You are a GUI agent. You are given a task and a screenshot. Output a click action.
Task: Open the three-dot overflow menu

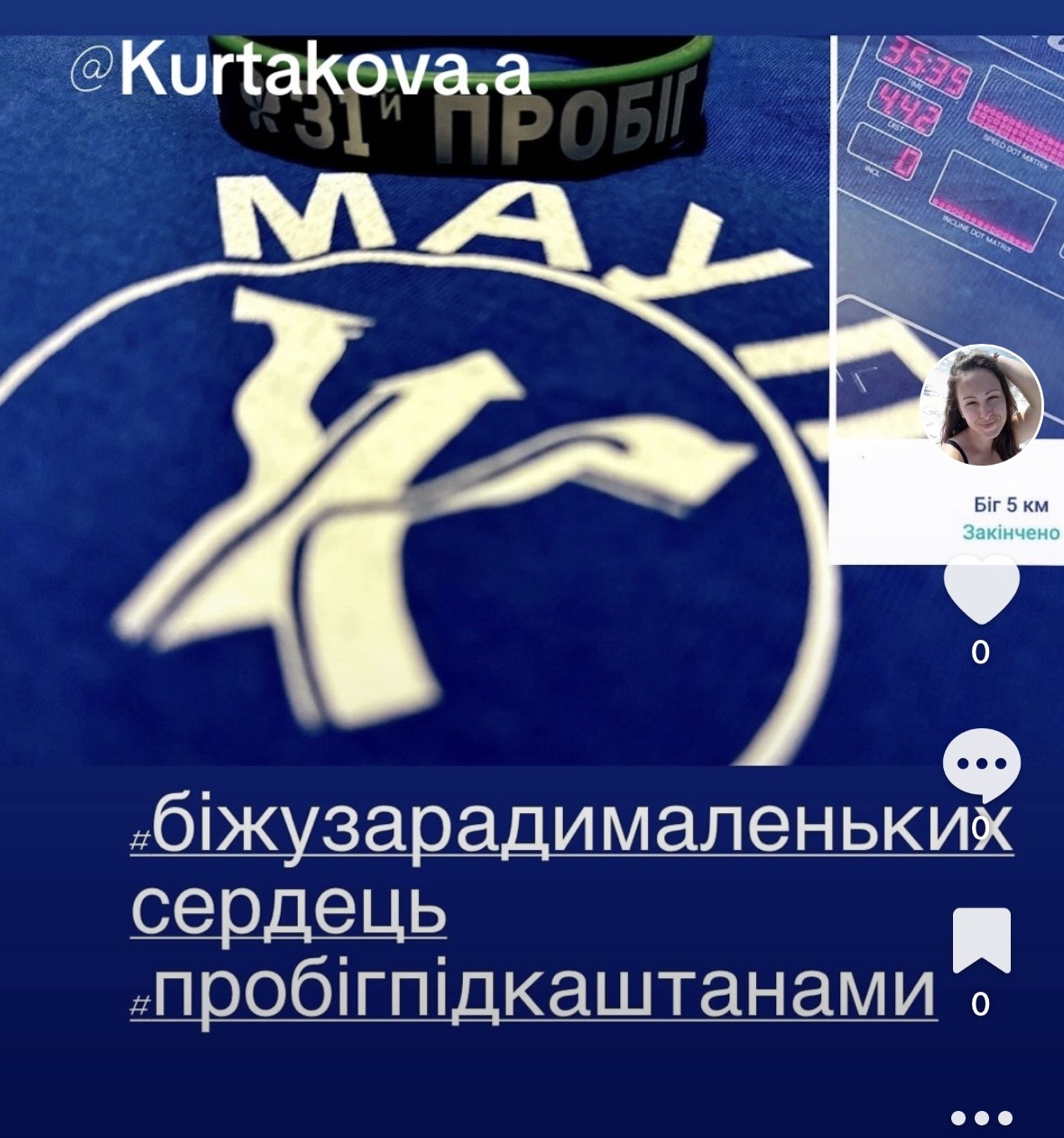(981, 1118)
